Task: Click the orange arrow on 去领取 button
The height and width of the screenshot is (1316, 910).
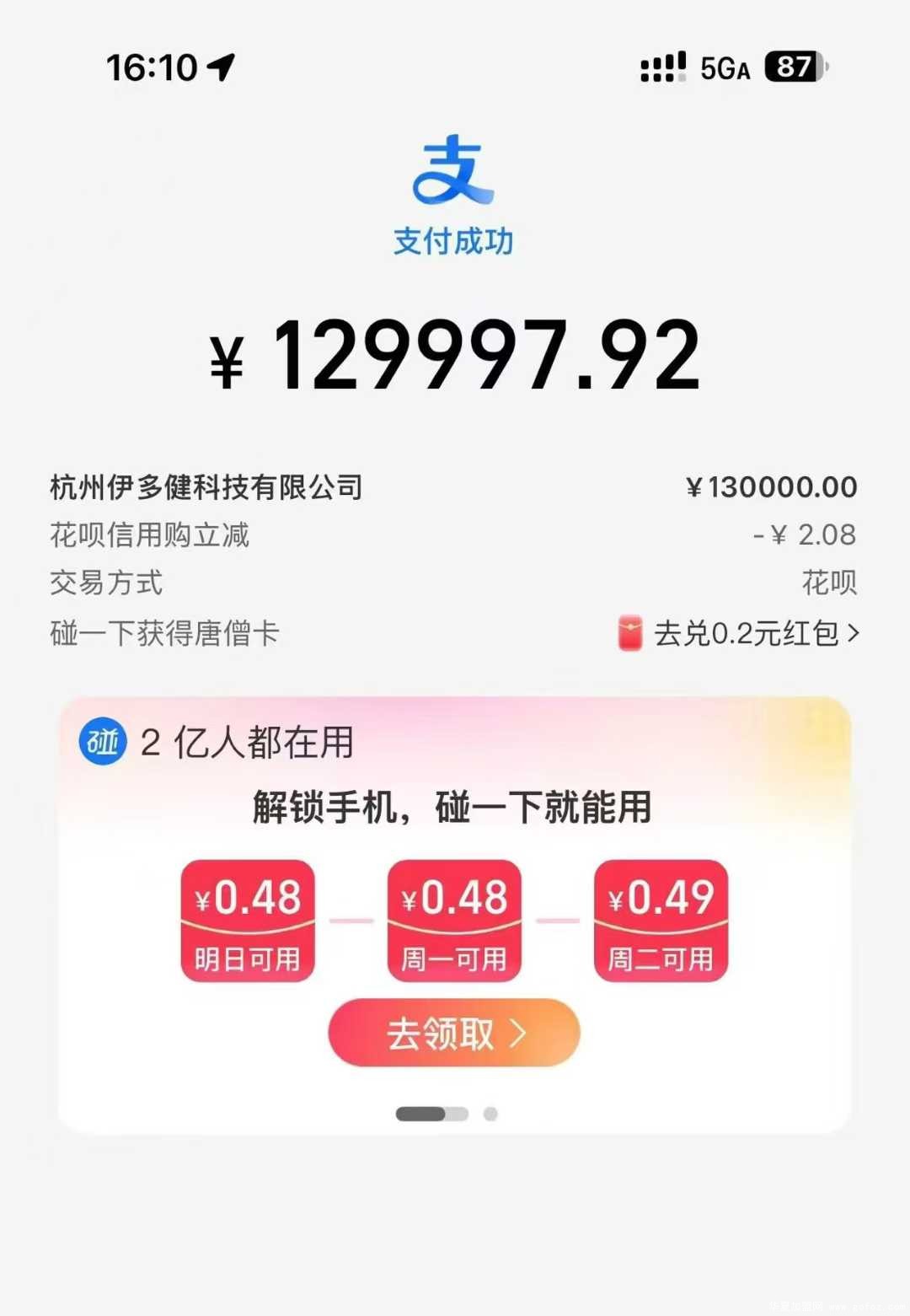Action: pos(517,1033)
